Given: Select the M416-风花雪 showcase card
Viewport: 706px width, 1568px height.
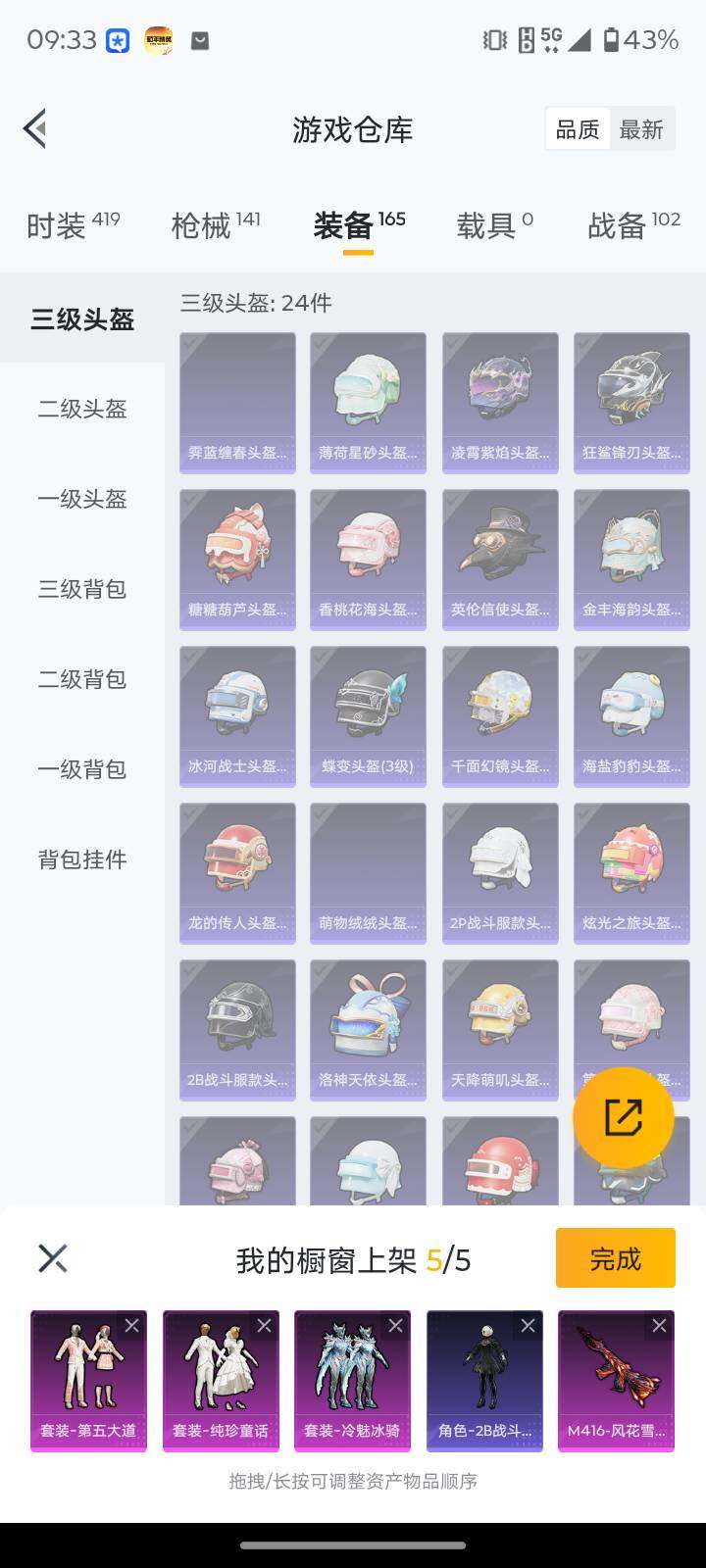Looking at the screenshot, I should pyautogui.click(x=616, y=1381).
